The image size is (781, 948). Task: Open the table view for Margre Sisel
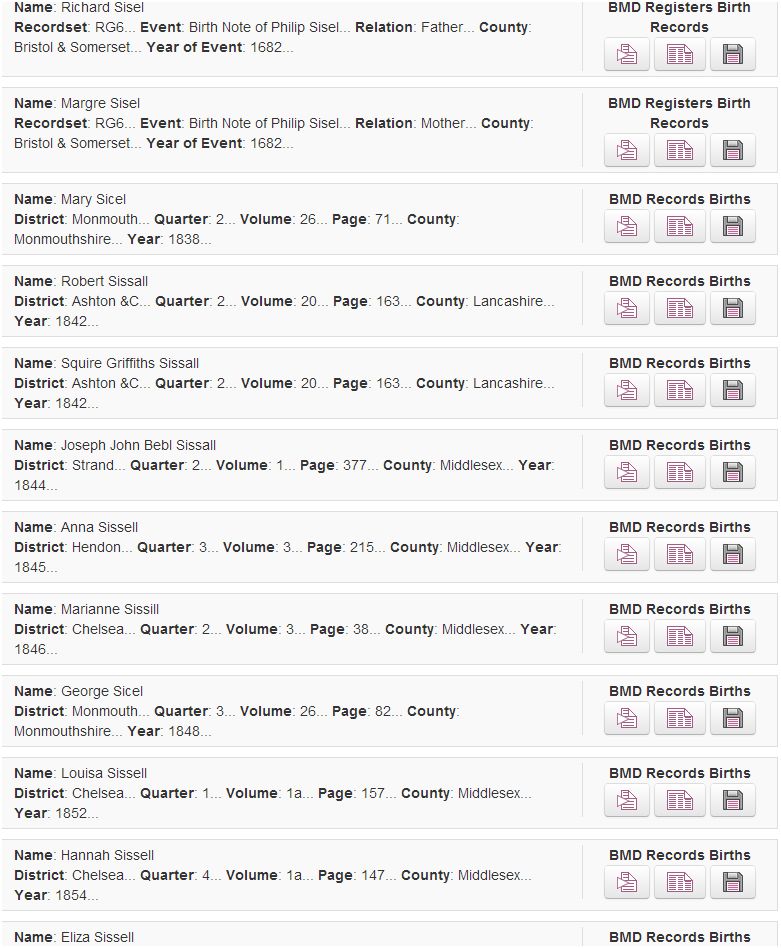679,150
